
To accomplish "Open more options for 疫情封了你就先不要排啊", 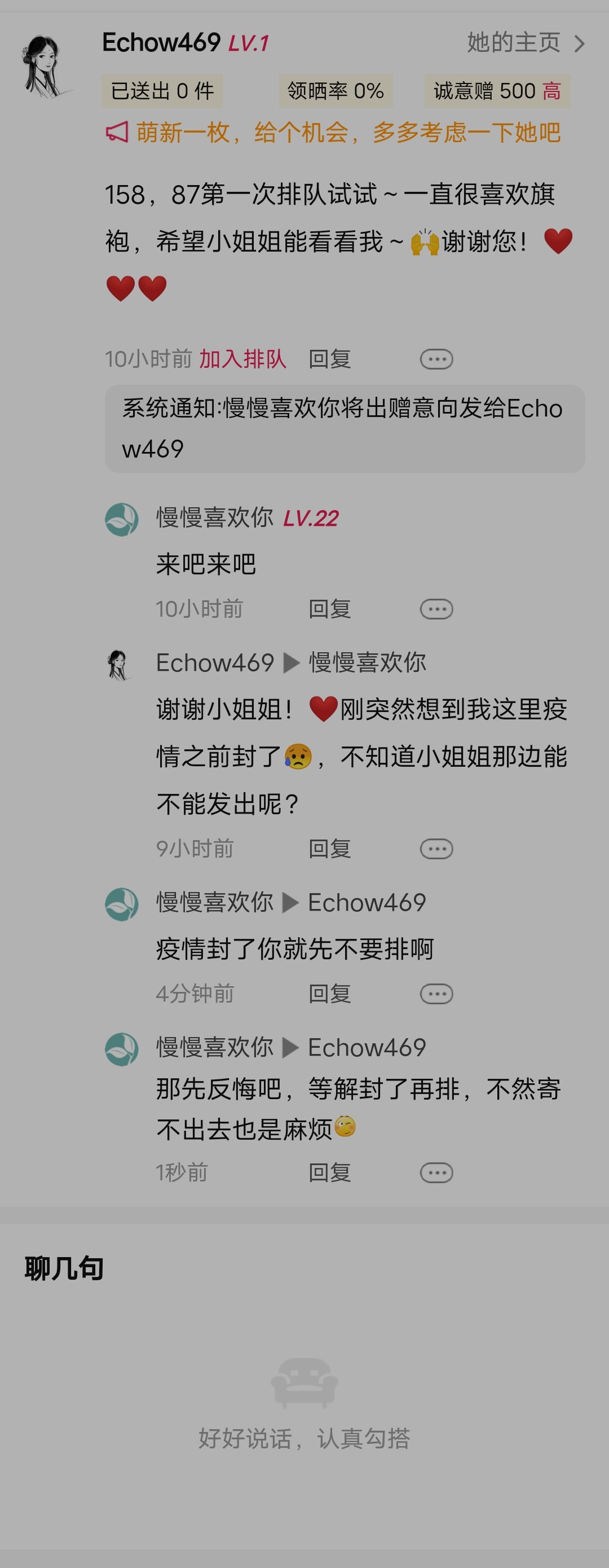I will point(436,994).
